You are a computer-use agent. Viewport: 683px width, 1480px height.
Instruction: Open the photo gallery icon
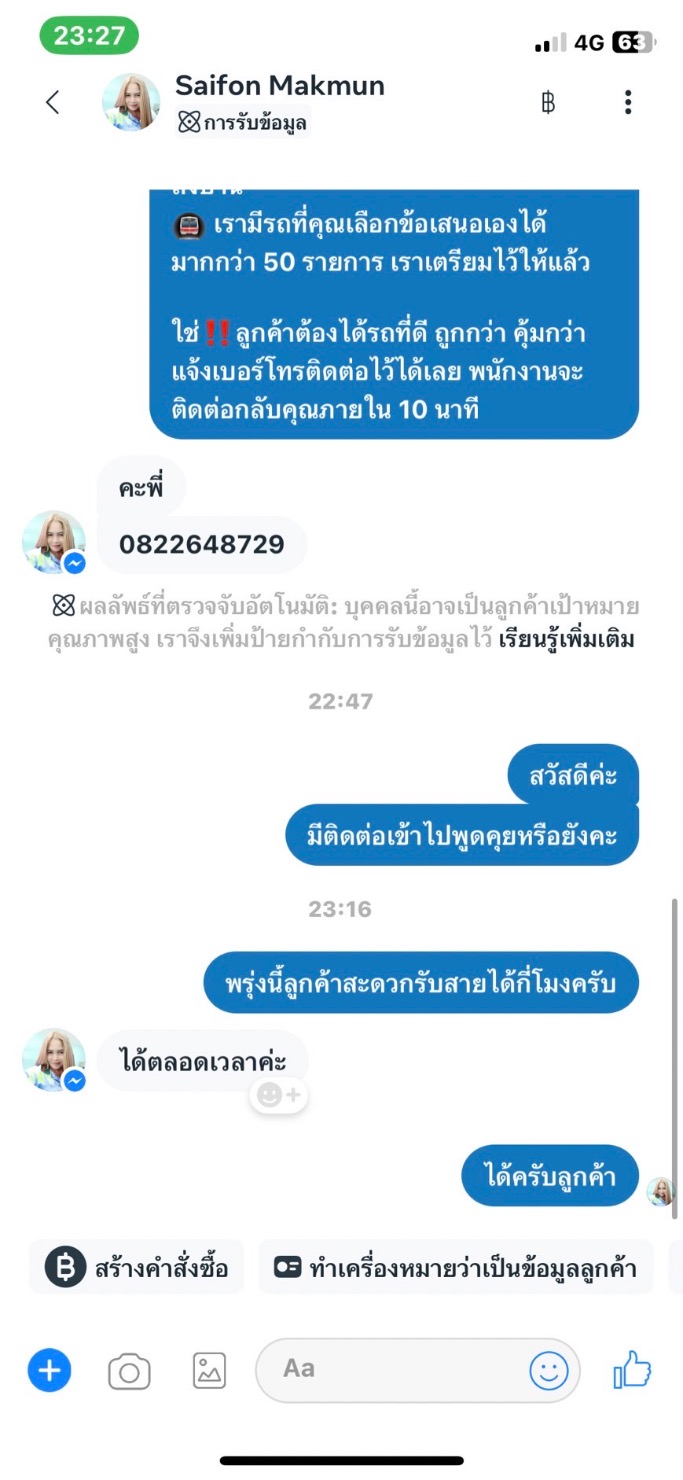(x=209, y=1370)
